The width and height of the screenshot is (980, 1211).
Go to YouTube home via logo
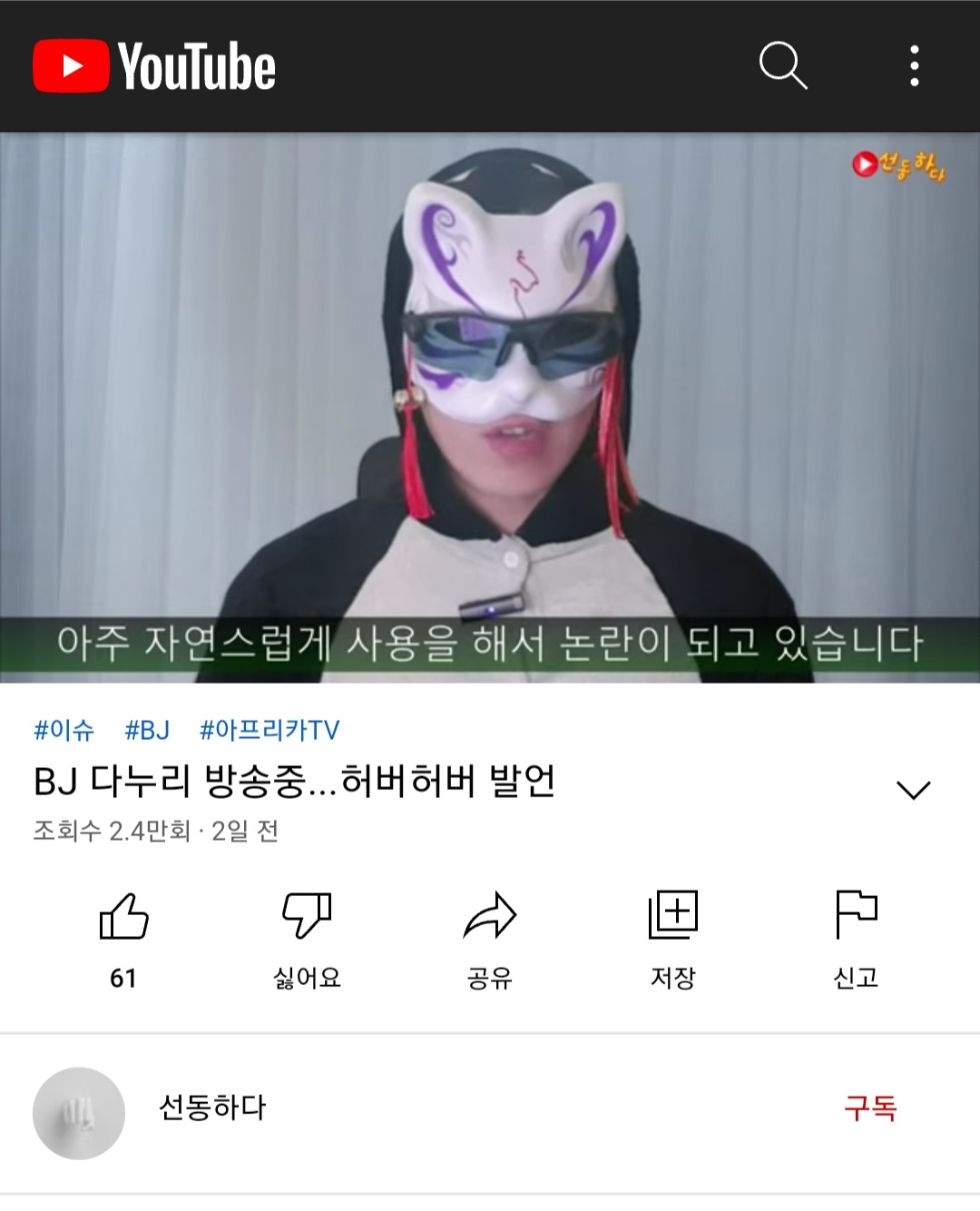(x=154, y=65)
